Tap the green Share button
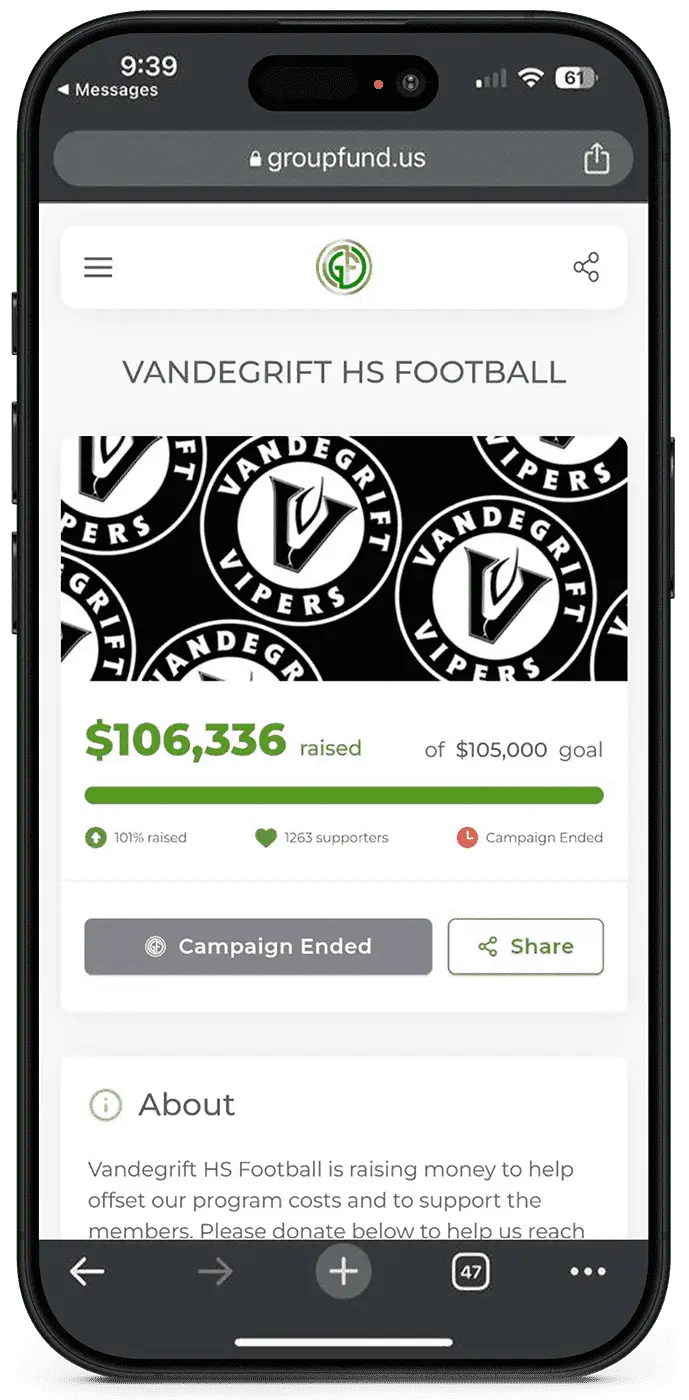The height and width of the screenshot is (1400, 689). coord(525,946)
